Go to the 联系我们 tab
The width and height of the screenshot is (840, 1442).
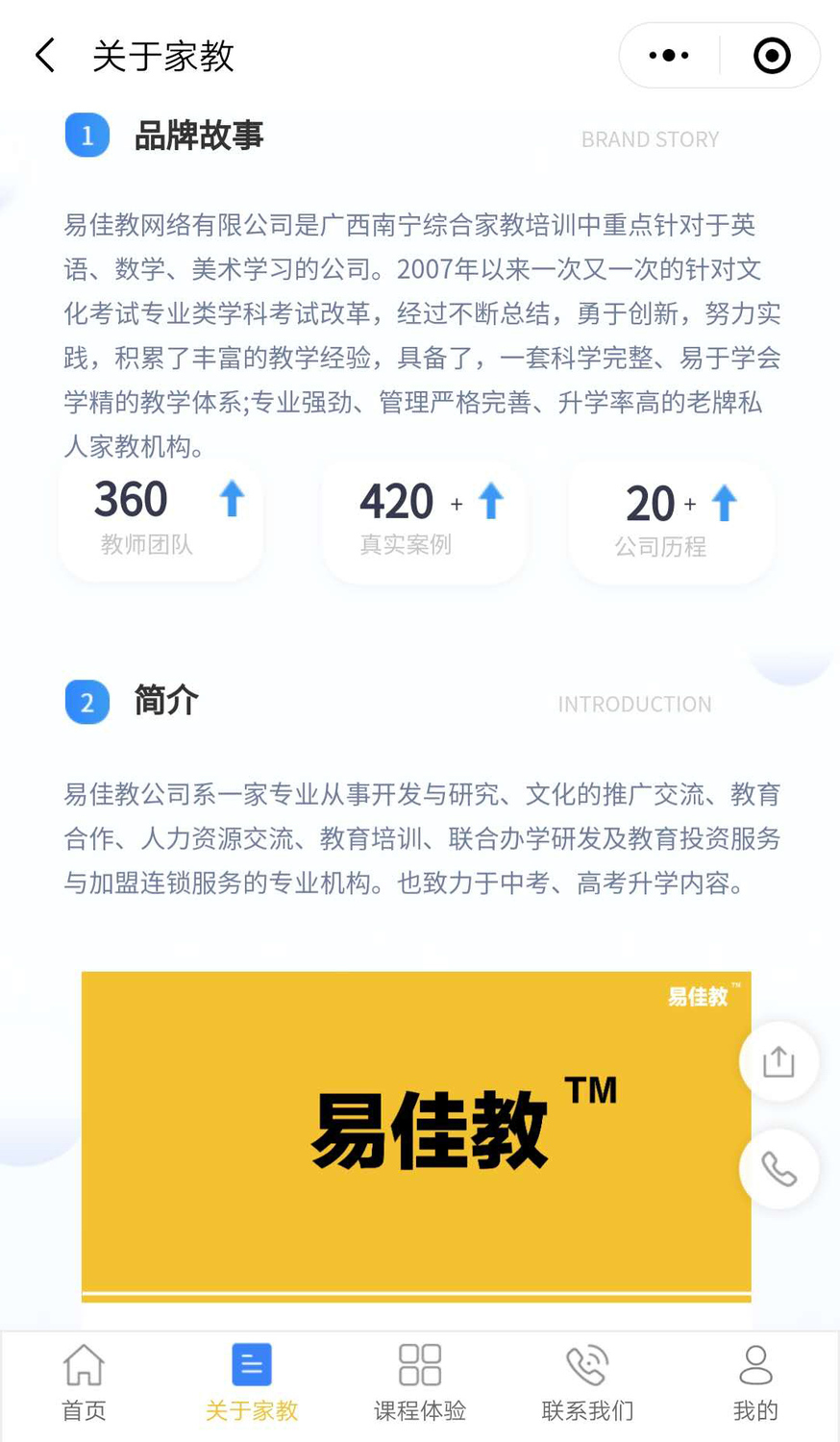(x=587, y=1382)
